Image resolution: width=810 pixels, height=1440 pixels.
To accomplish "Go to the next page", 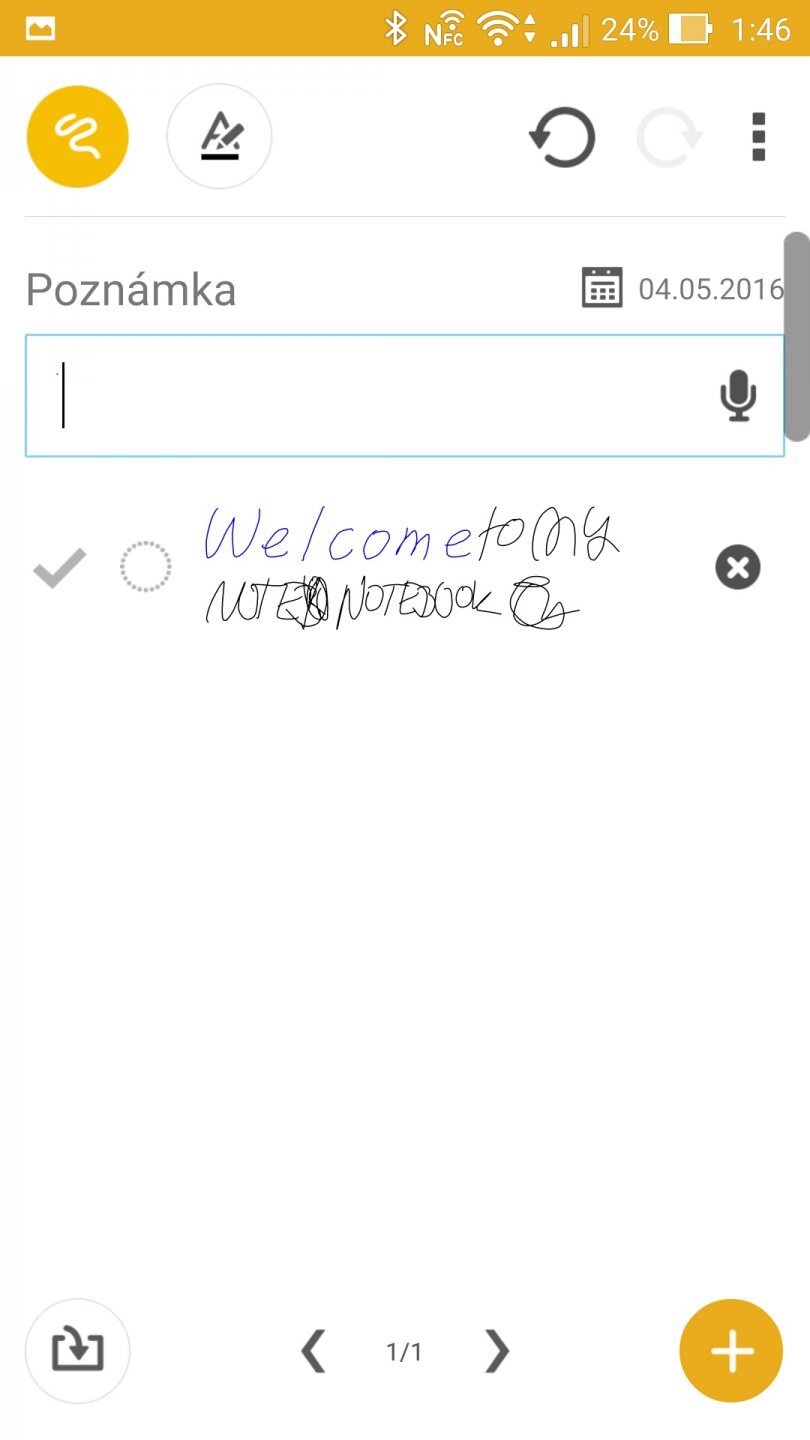I will tap(496, 1352).
